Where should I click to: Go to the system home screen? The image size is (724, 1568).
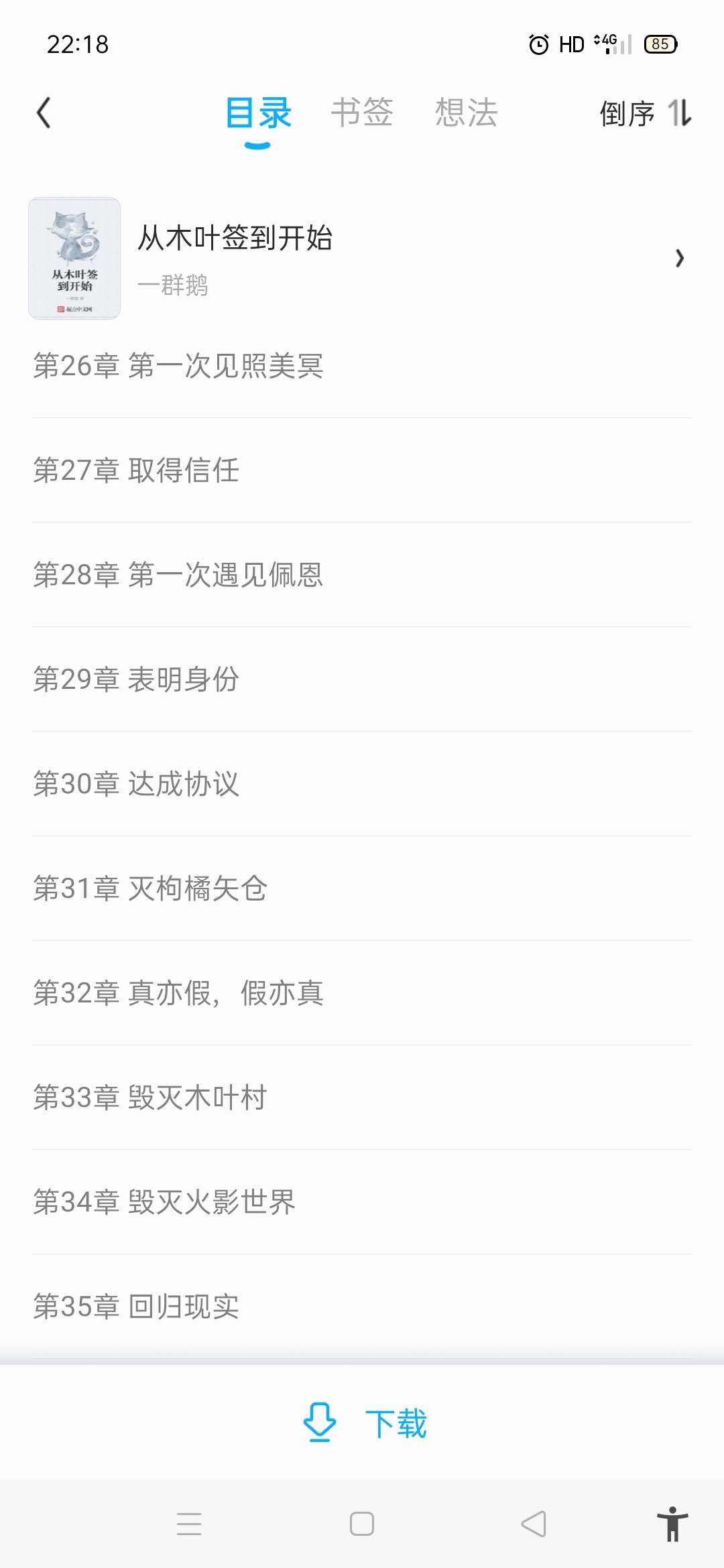click(362, 1524)
